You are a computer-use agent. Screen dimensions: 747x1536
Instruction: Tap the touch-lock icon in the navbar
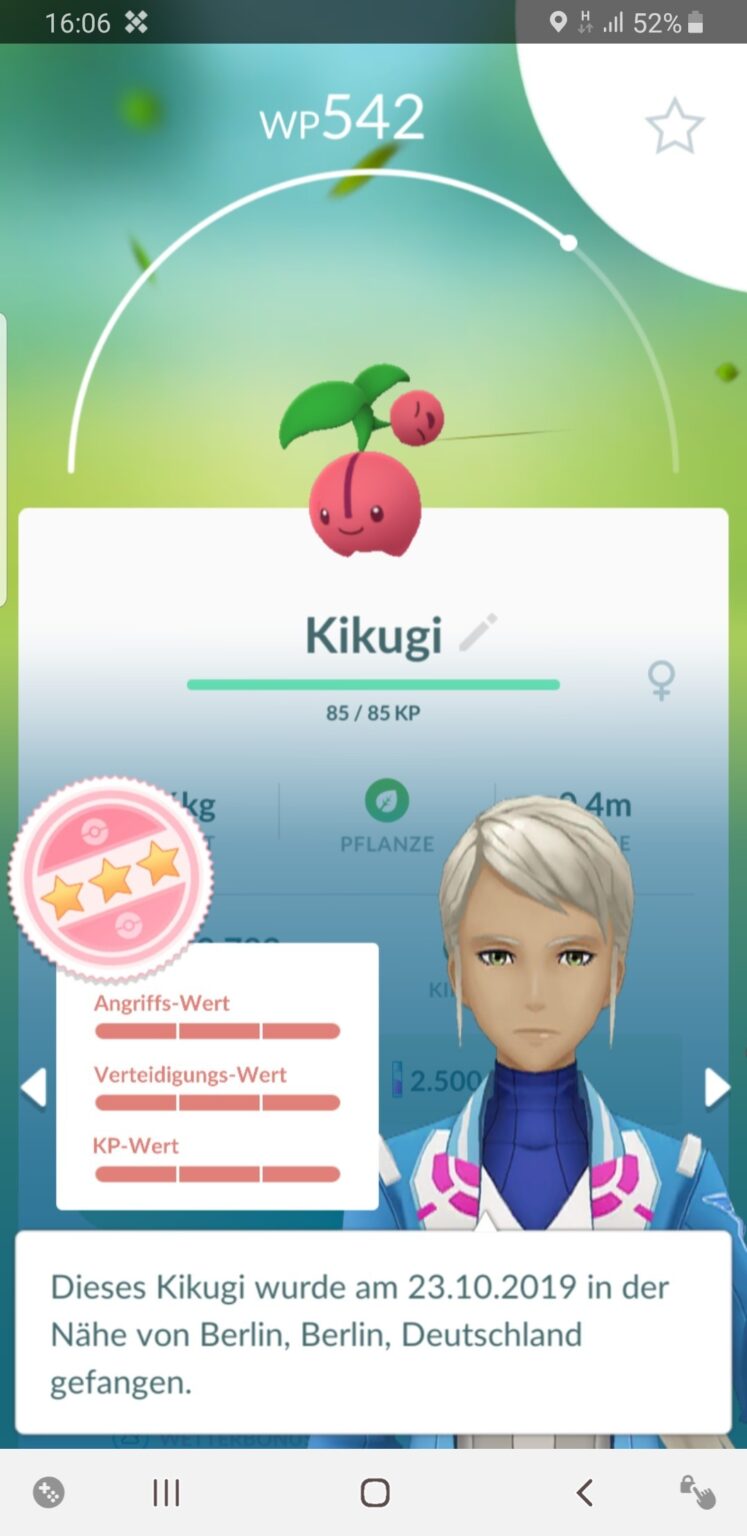click(699, 1491)
